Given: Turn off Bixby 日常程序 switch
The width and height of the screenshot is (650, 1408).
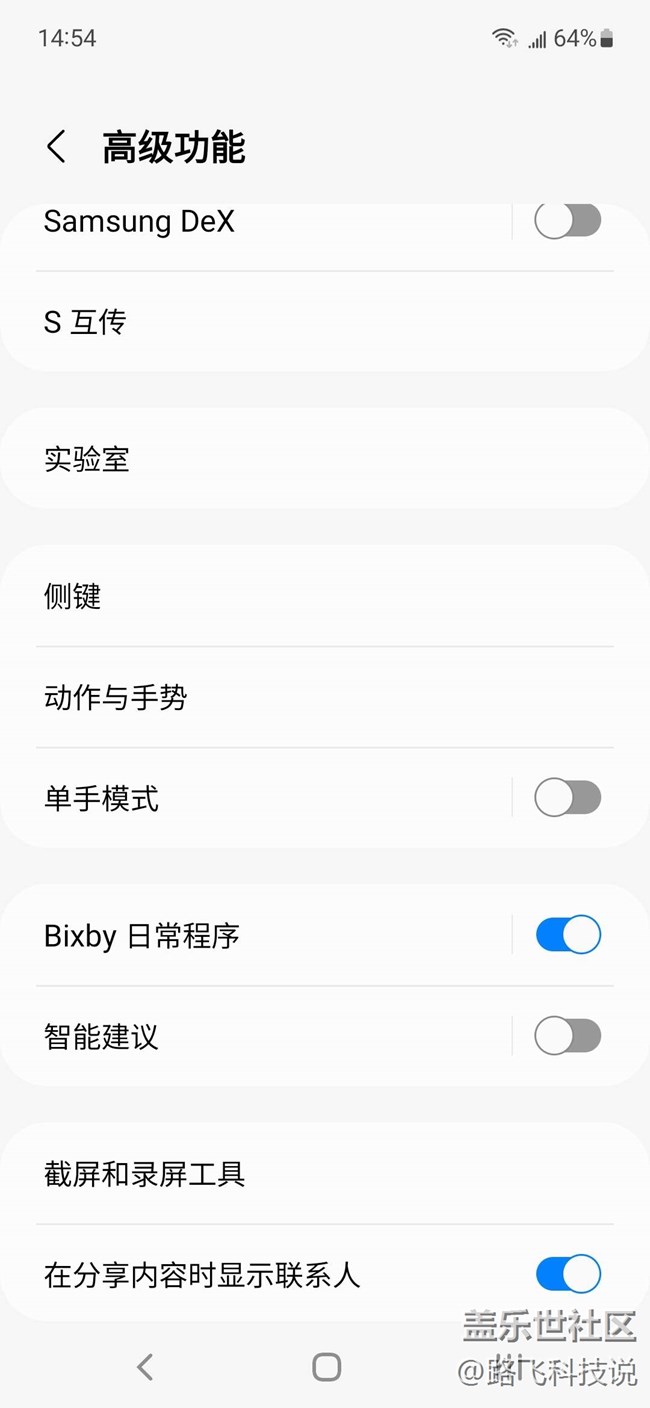Looking at the screenshot, I should (x=567, y=935).
